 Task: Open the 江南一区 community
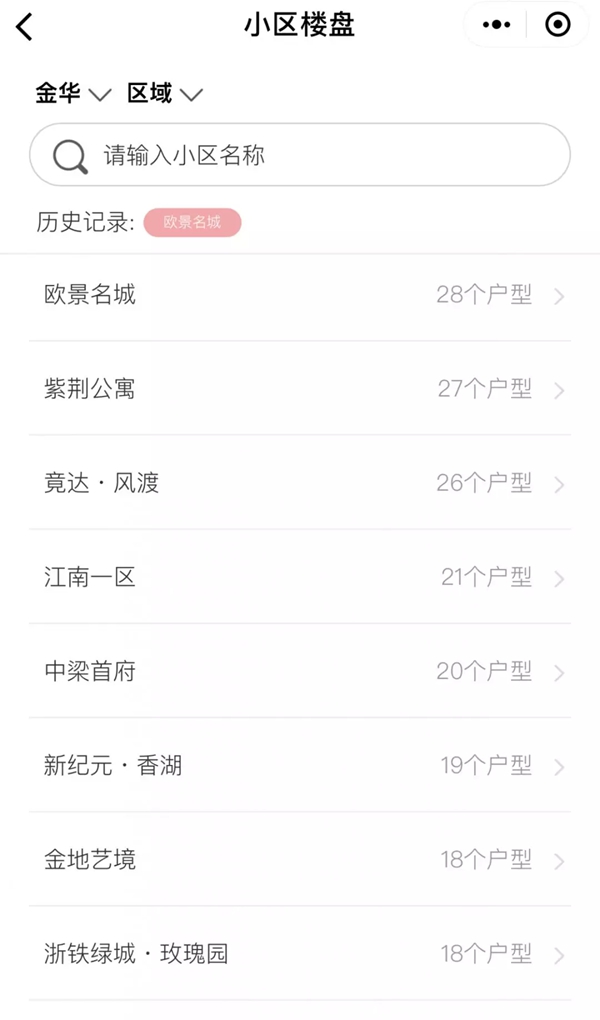coord(300,577)
